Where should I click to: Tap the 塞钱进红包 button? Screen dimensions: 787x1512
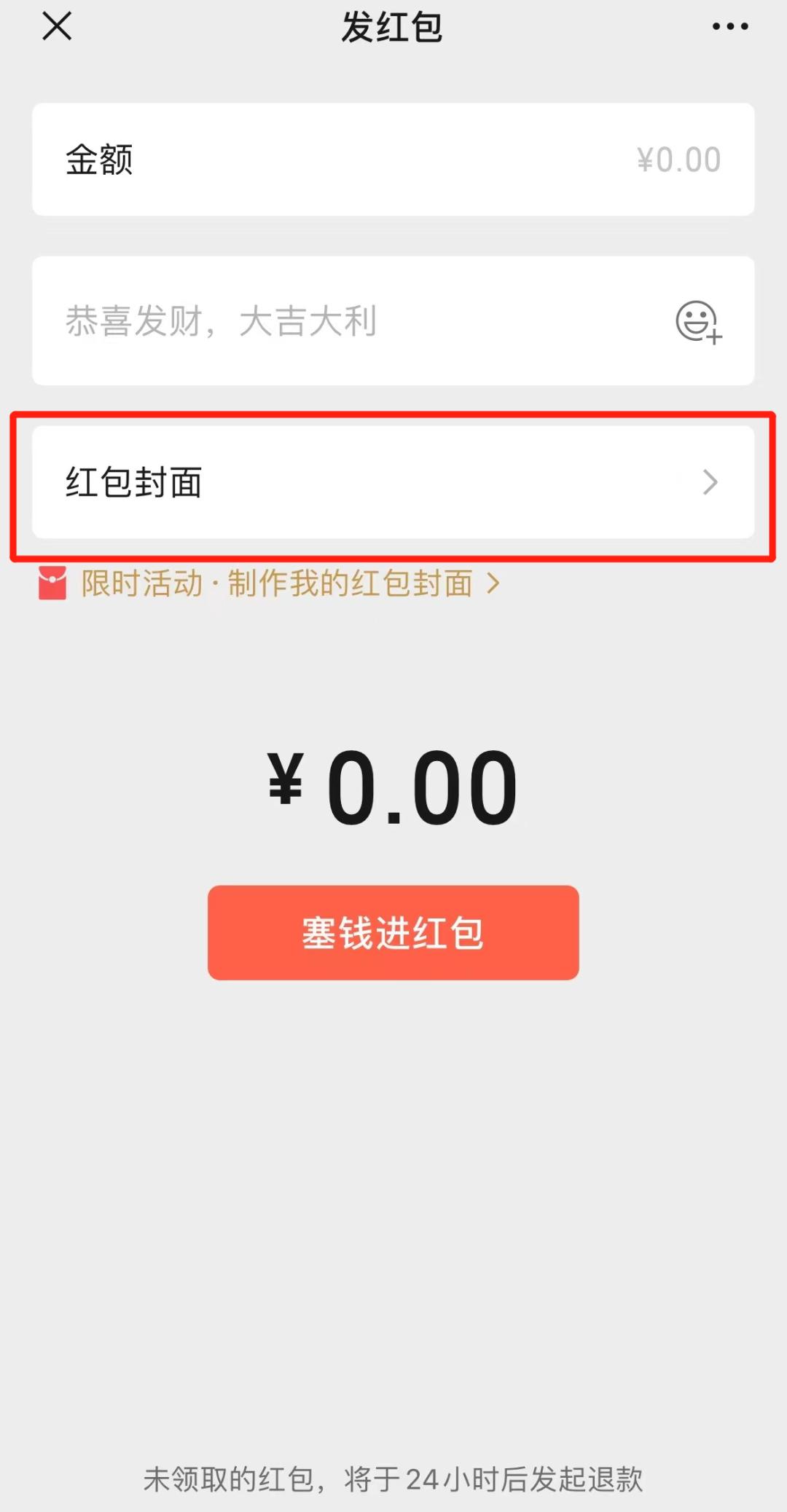point(393,932)
